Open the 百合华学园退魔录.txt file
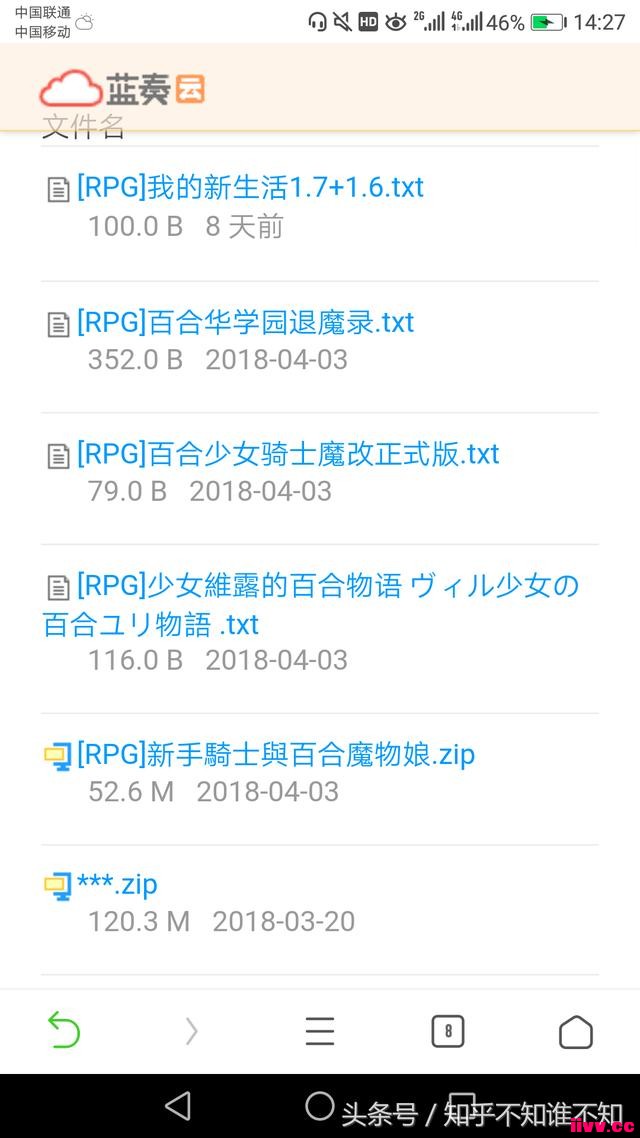 click(x=245, y=322)
